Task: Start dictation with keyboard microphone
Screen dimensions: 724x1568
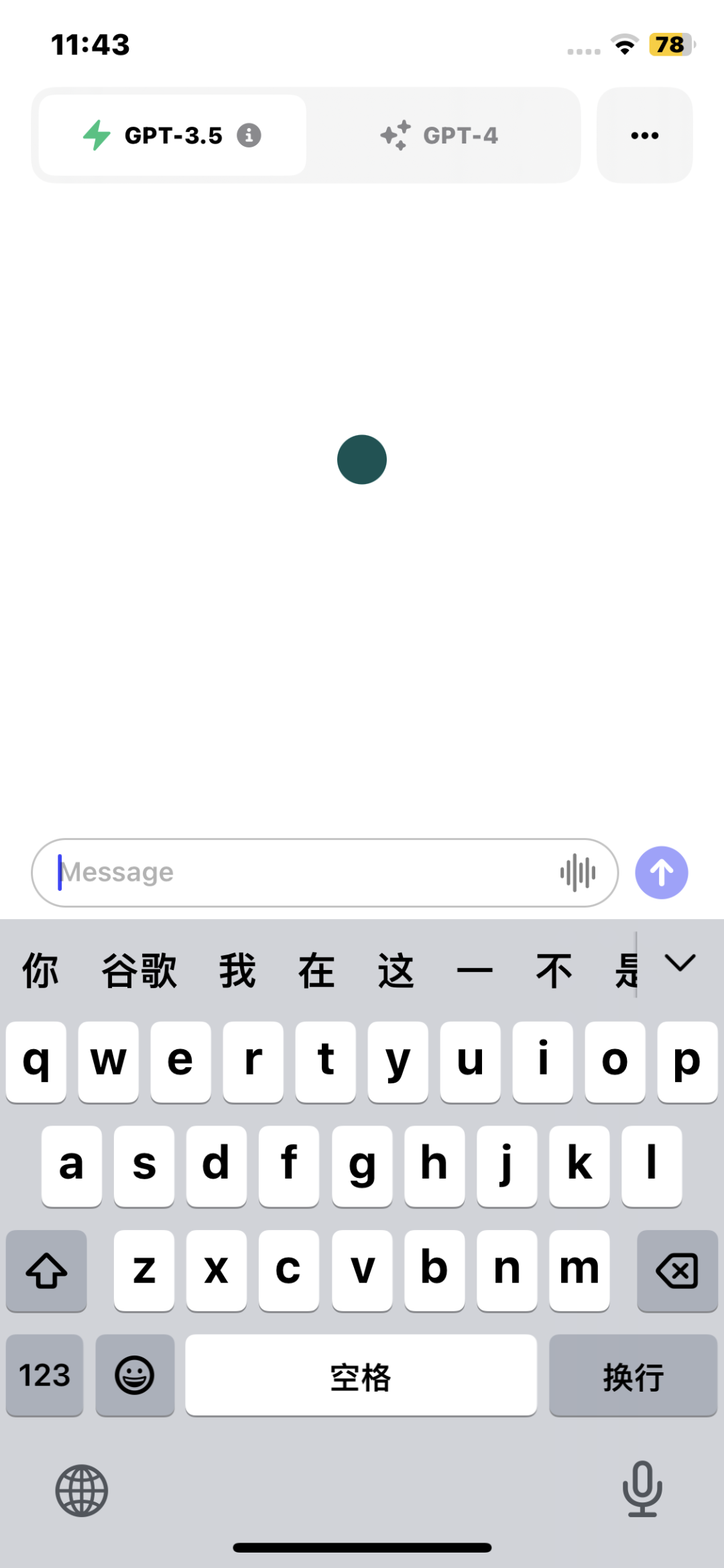Action: (642, 1489)
